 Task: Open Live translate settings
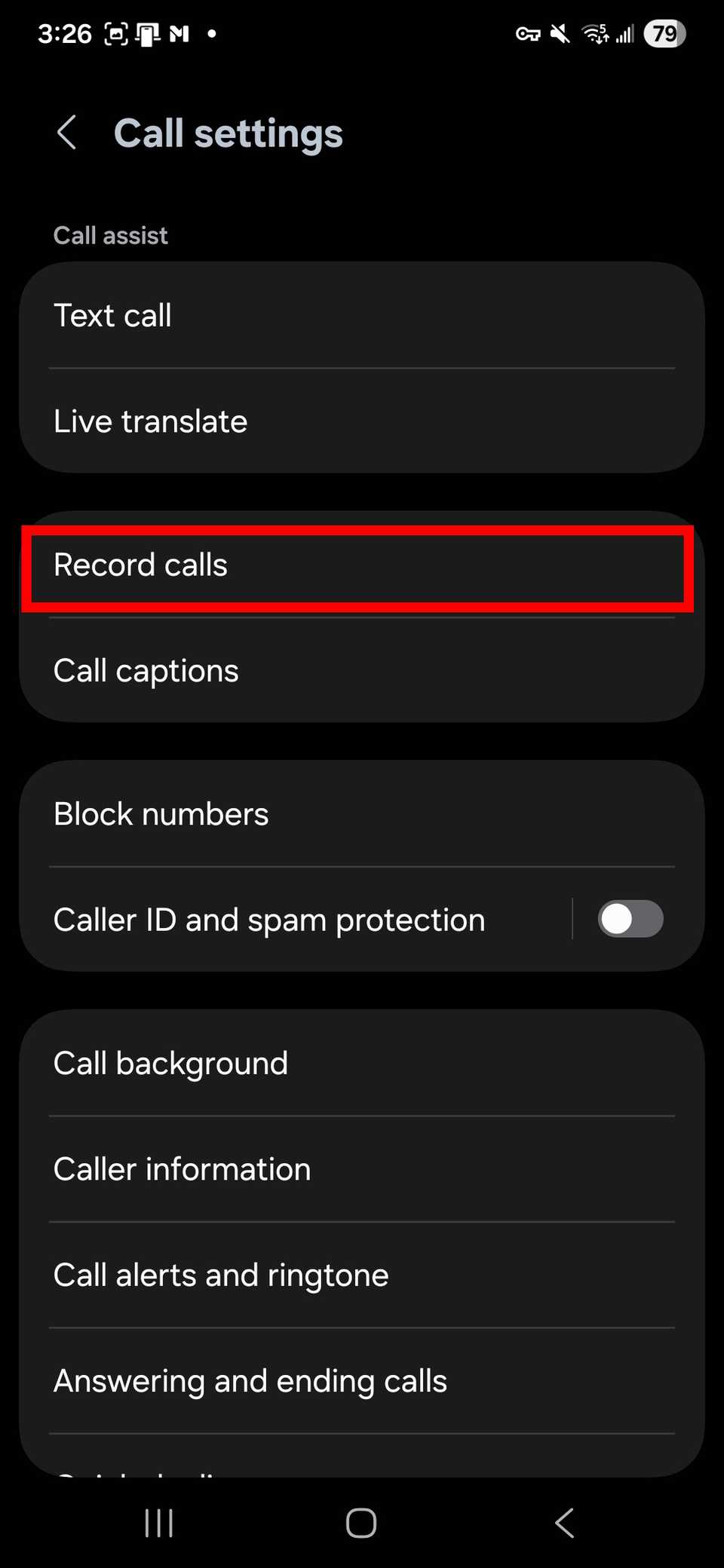click(362, 421)
